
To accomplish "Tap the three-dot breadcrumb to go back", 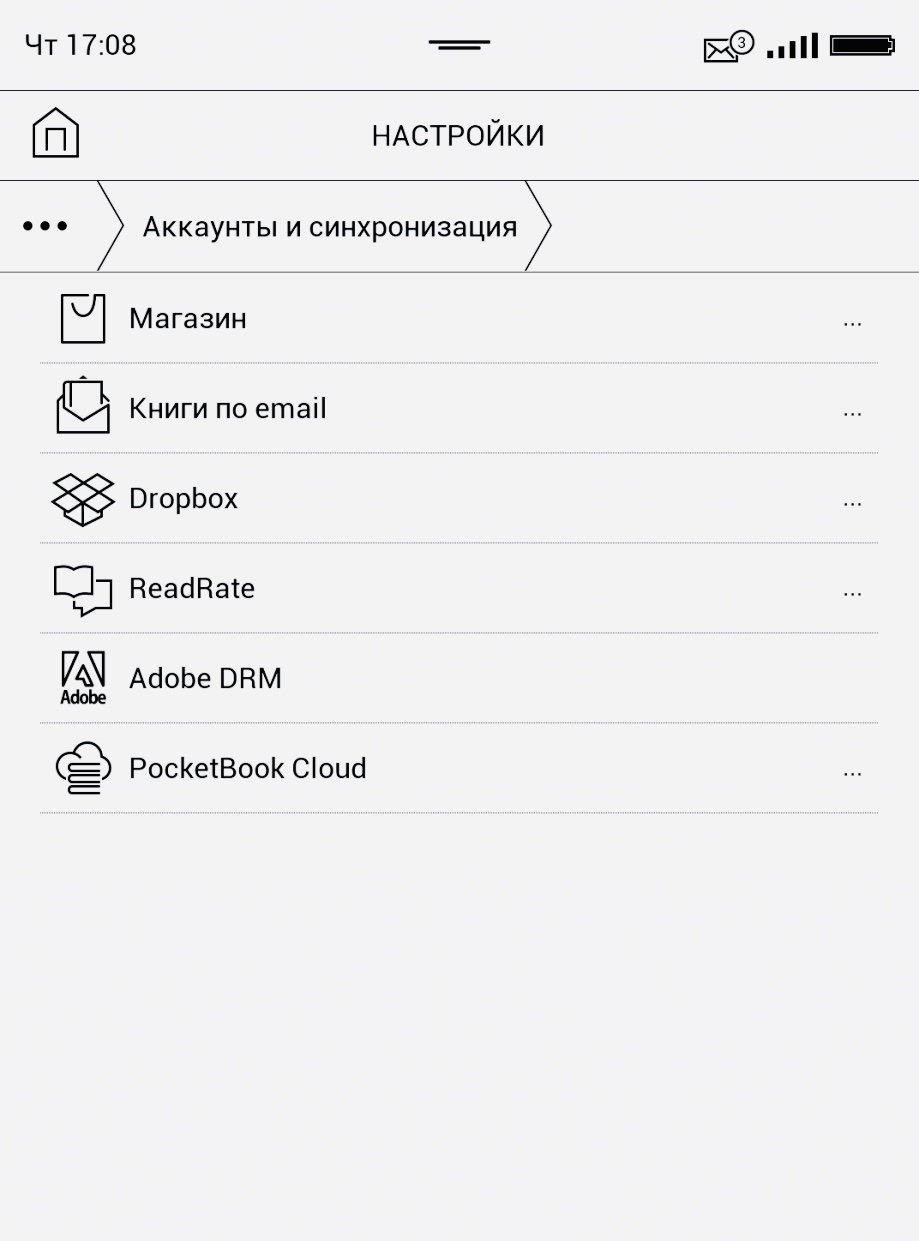I will coord(46,227).
